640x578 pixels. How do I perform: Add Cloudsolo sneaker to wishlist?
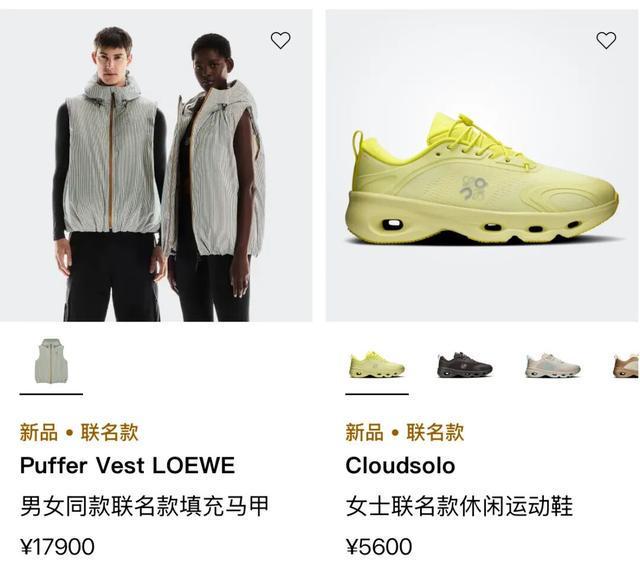606,40
